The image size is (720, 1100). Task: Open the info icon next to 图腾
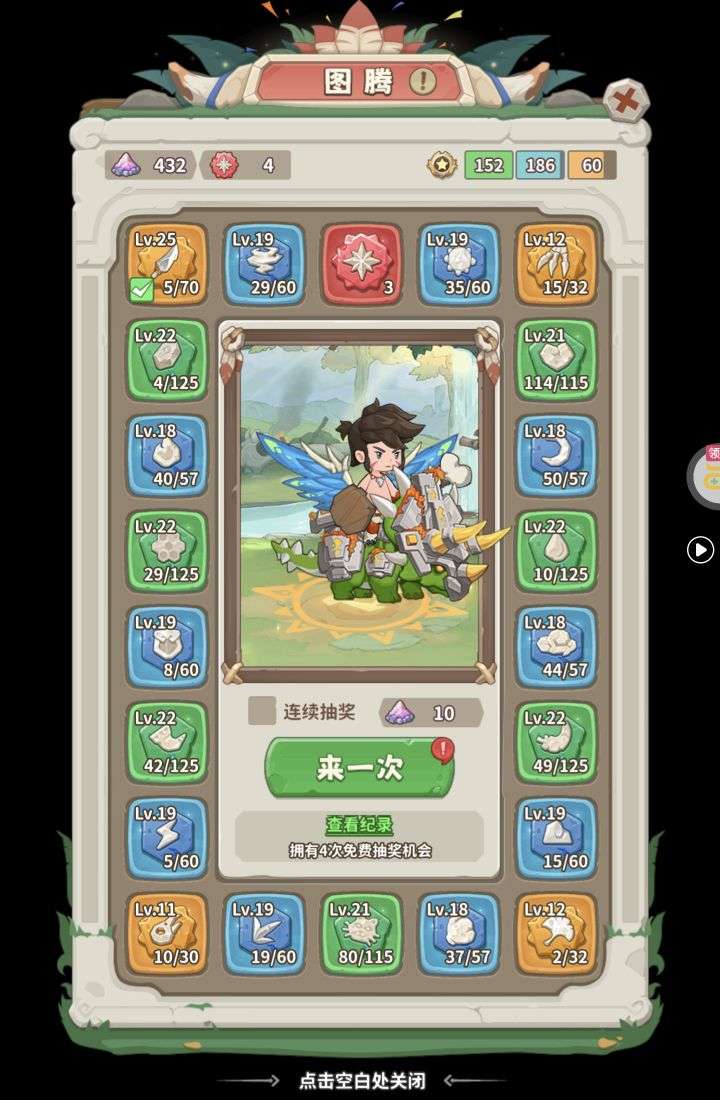[x=422, y=82]
